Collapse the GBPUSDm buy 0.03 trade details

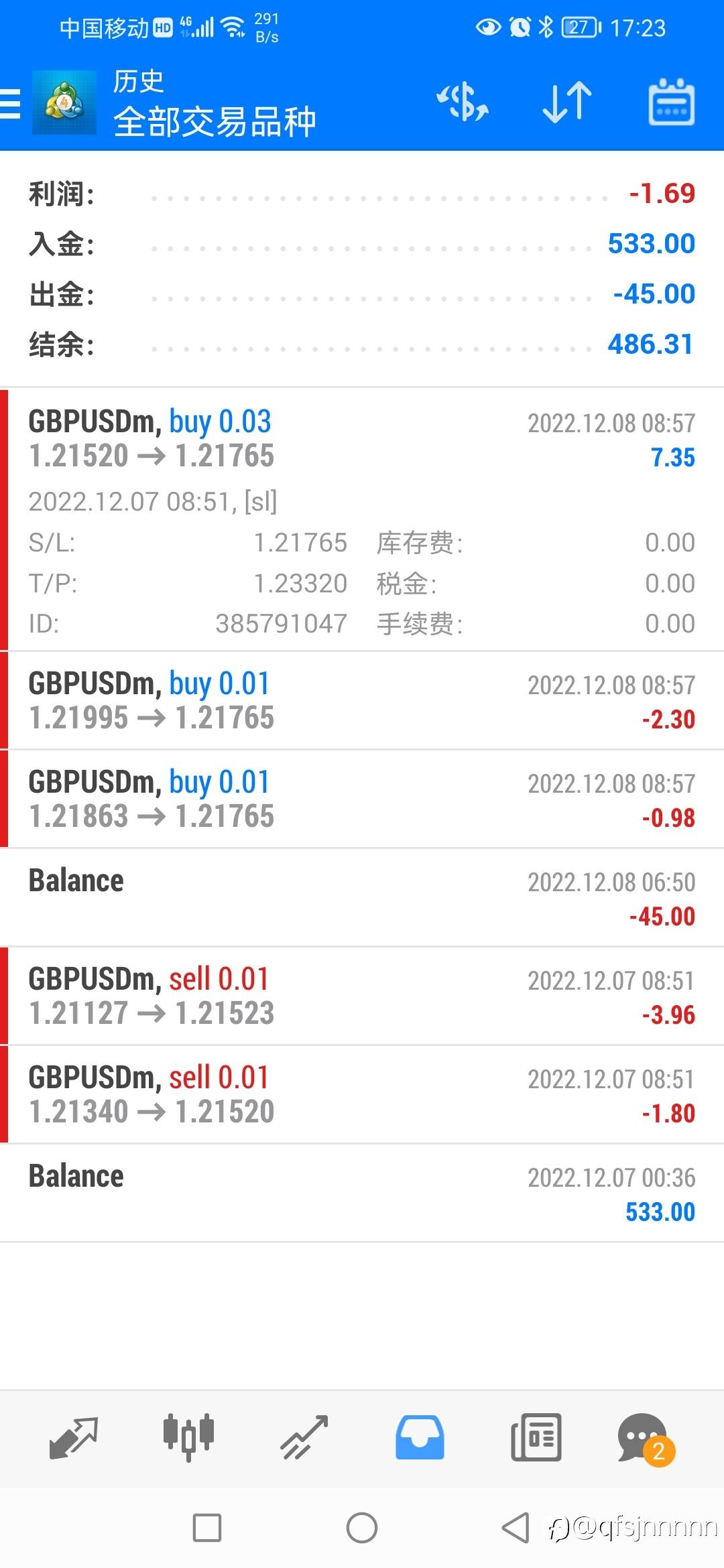tap(362, 440)
